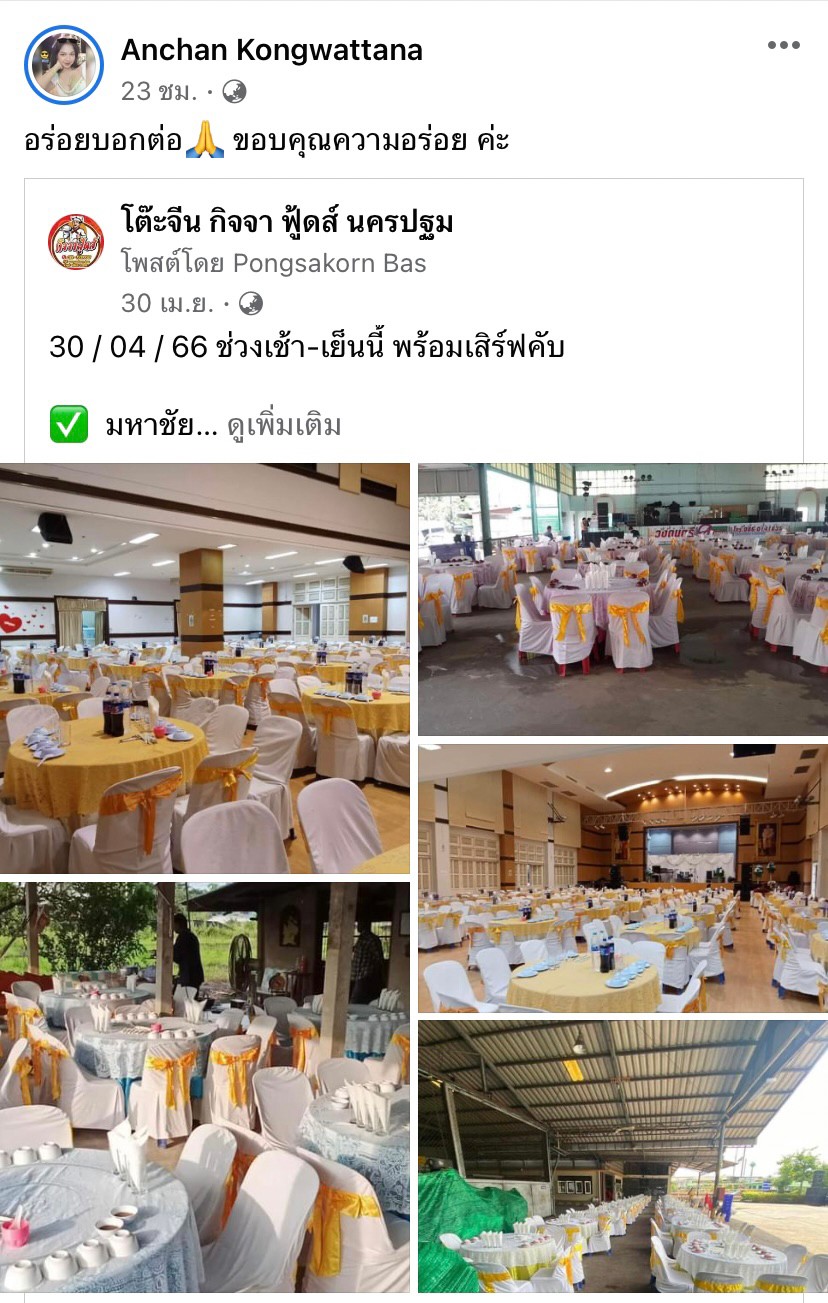Open the yellow-tablecloth banquet hall photo

coord(205,668)
